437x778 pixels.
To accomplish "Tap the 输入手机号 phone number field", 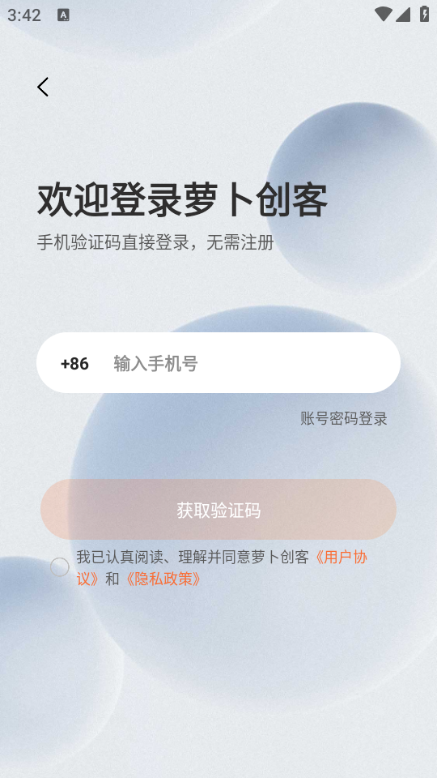I will 250,363.
